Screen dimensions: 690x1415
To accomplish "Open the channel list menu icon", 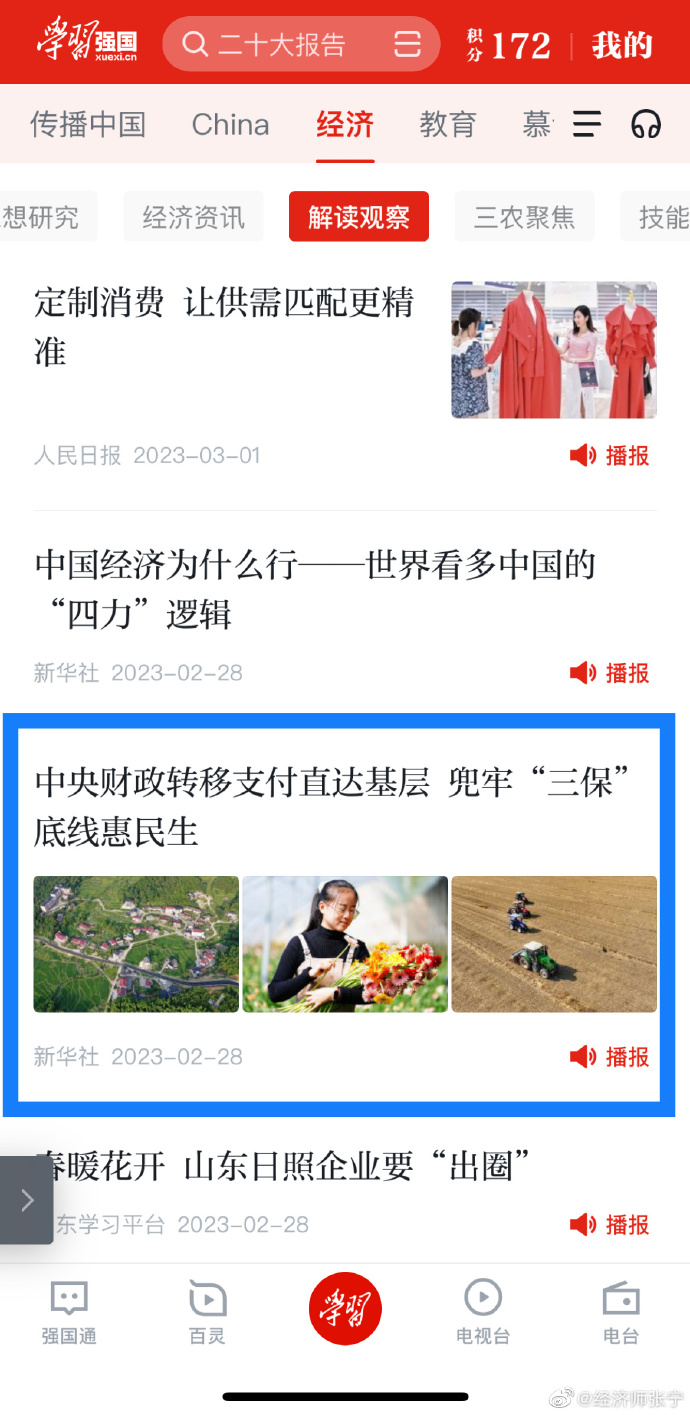I will click(x=587, y=125).
